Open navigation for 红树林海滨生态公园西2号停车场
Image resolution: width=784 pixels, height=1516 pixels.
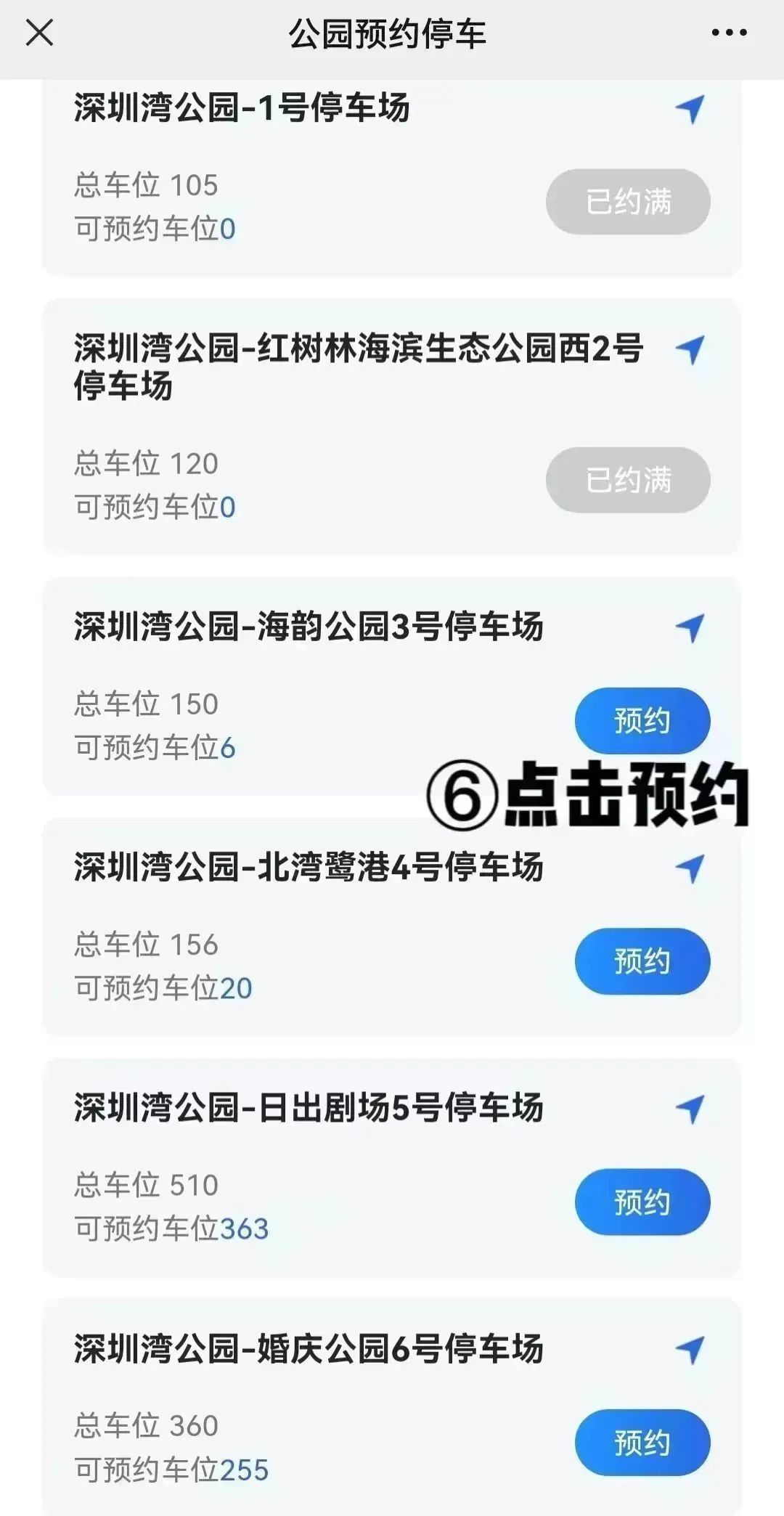690,350
